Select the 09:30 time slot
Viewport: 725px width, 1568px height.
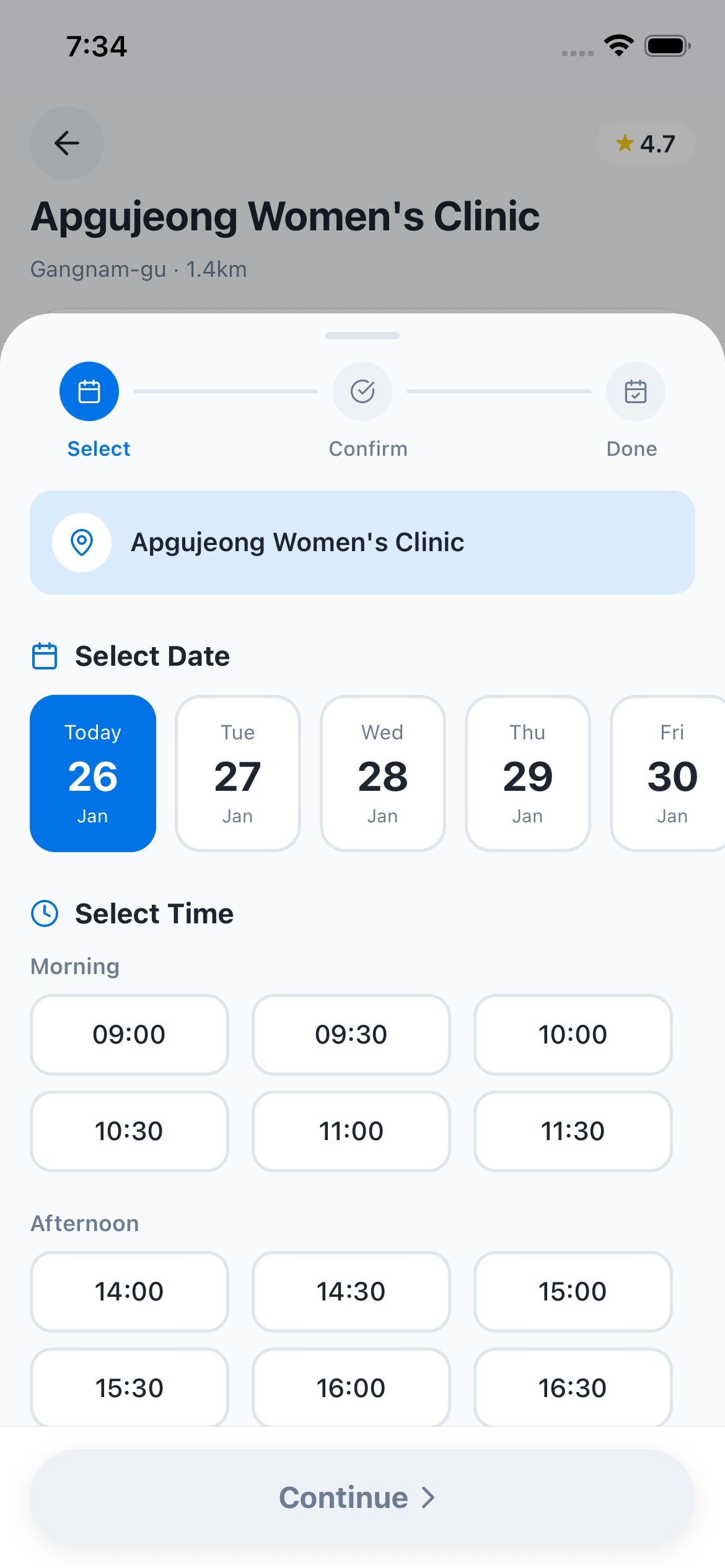click(351, 1034)
